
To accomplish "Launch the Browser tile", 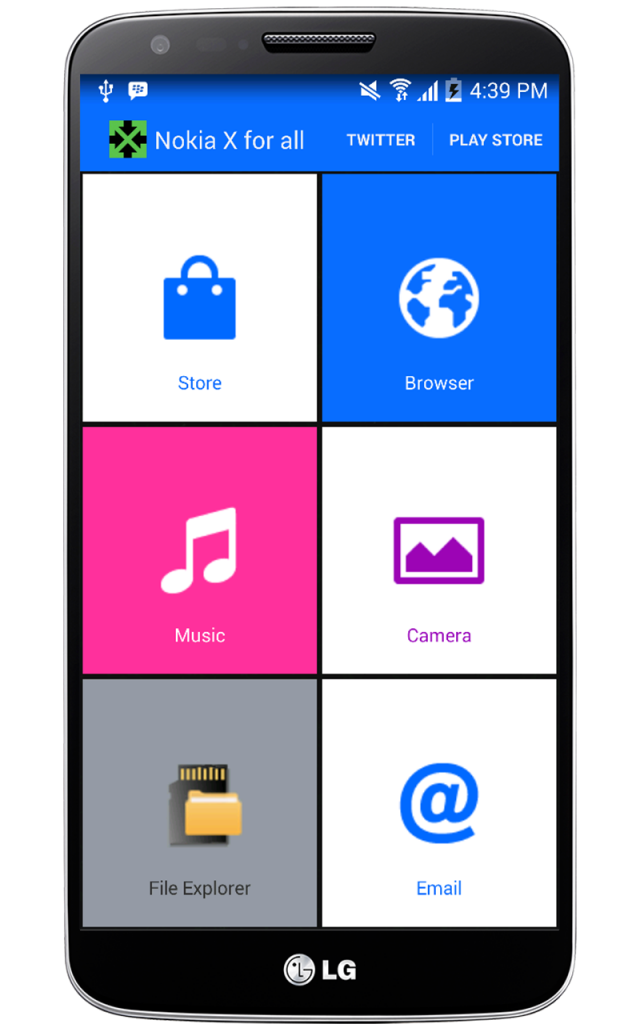I will click(439, 297).
